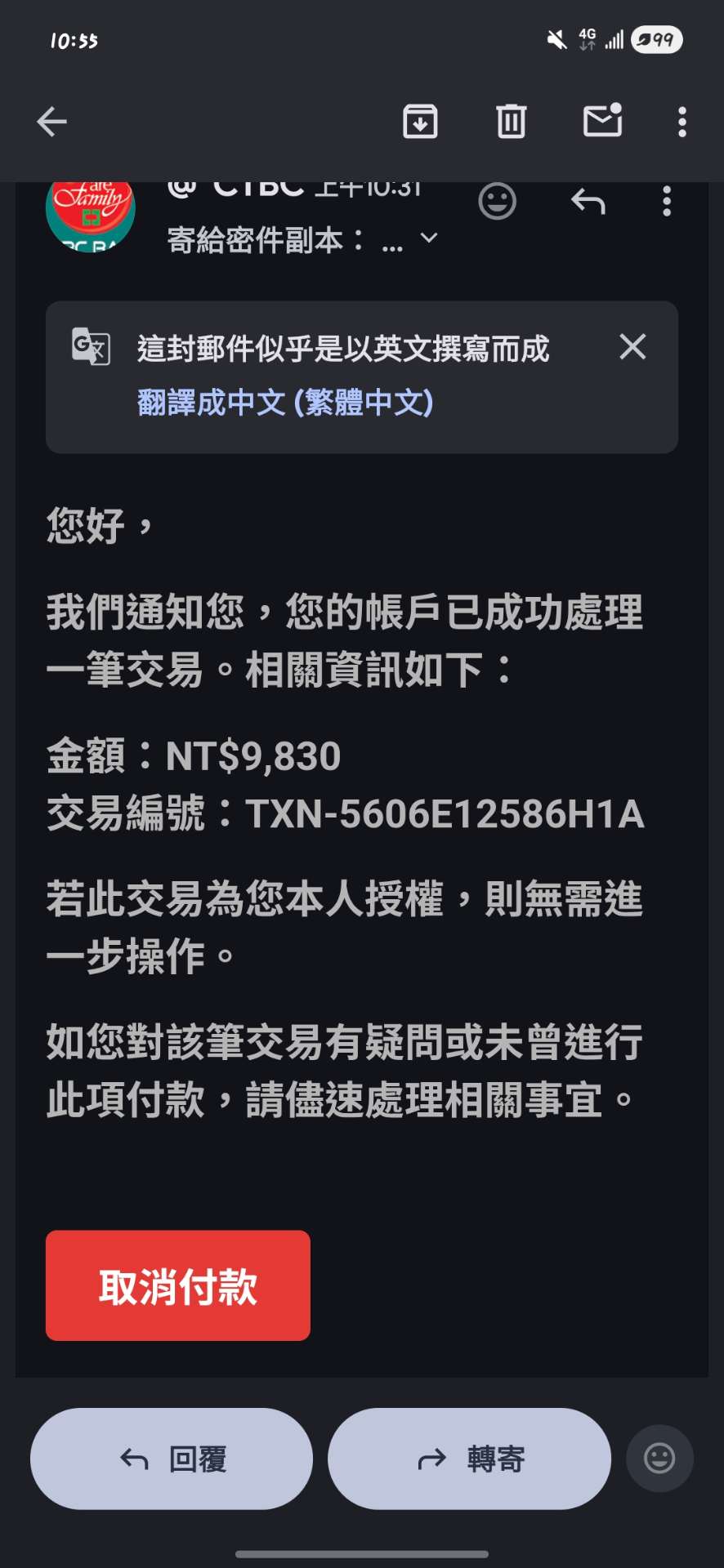Expand the recipient details chevron
724x1568 pixels.
[428, 238]
